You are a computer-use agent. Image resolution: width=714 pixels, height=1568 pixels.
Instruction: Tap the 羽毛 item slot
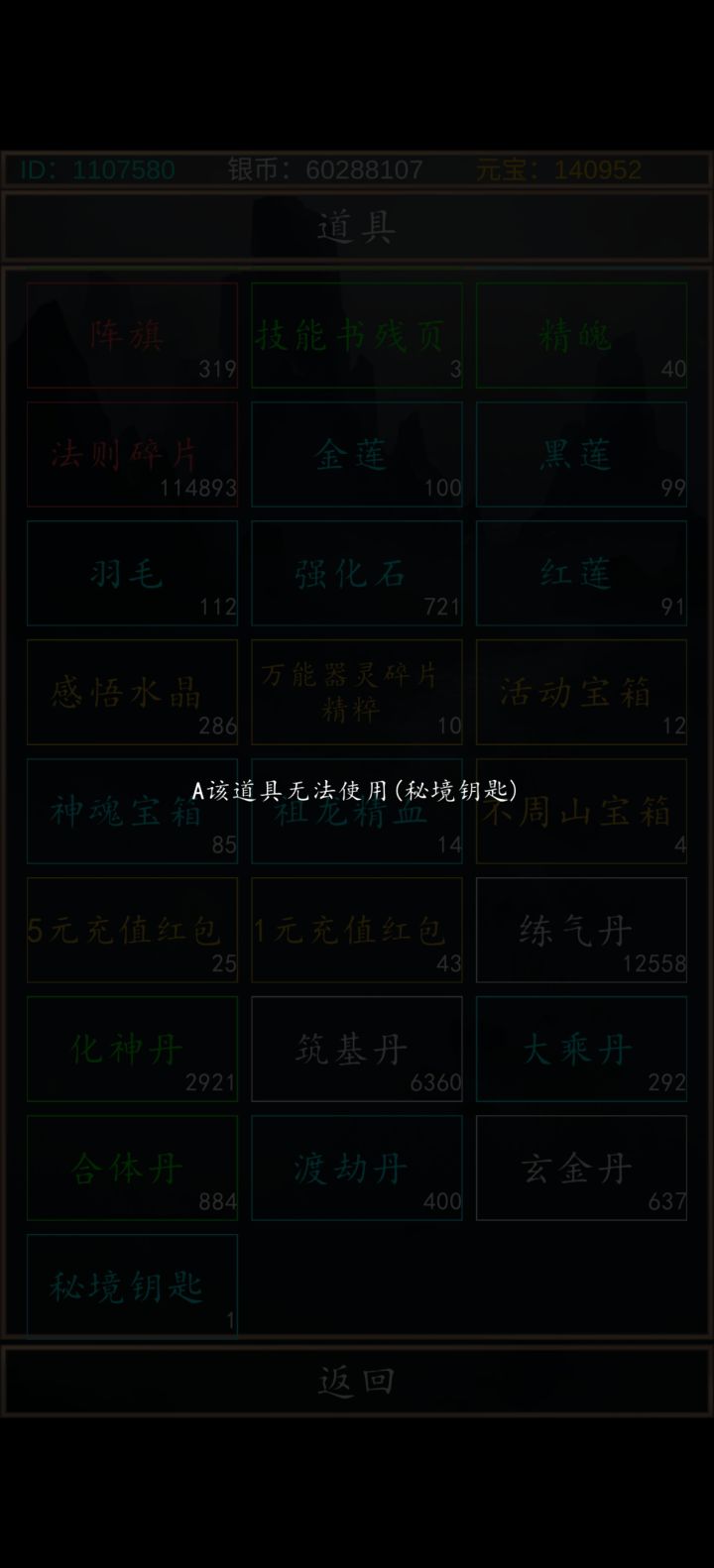click(x=132, y=573)
